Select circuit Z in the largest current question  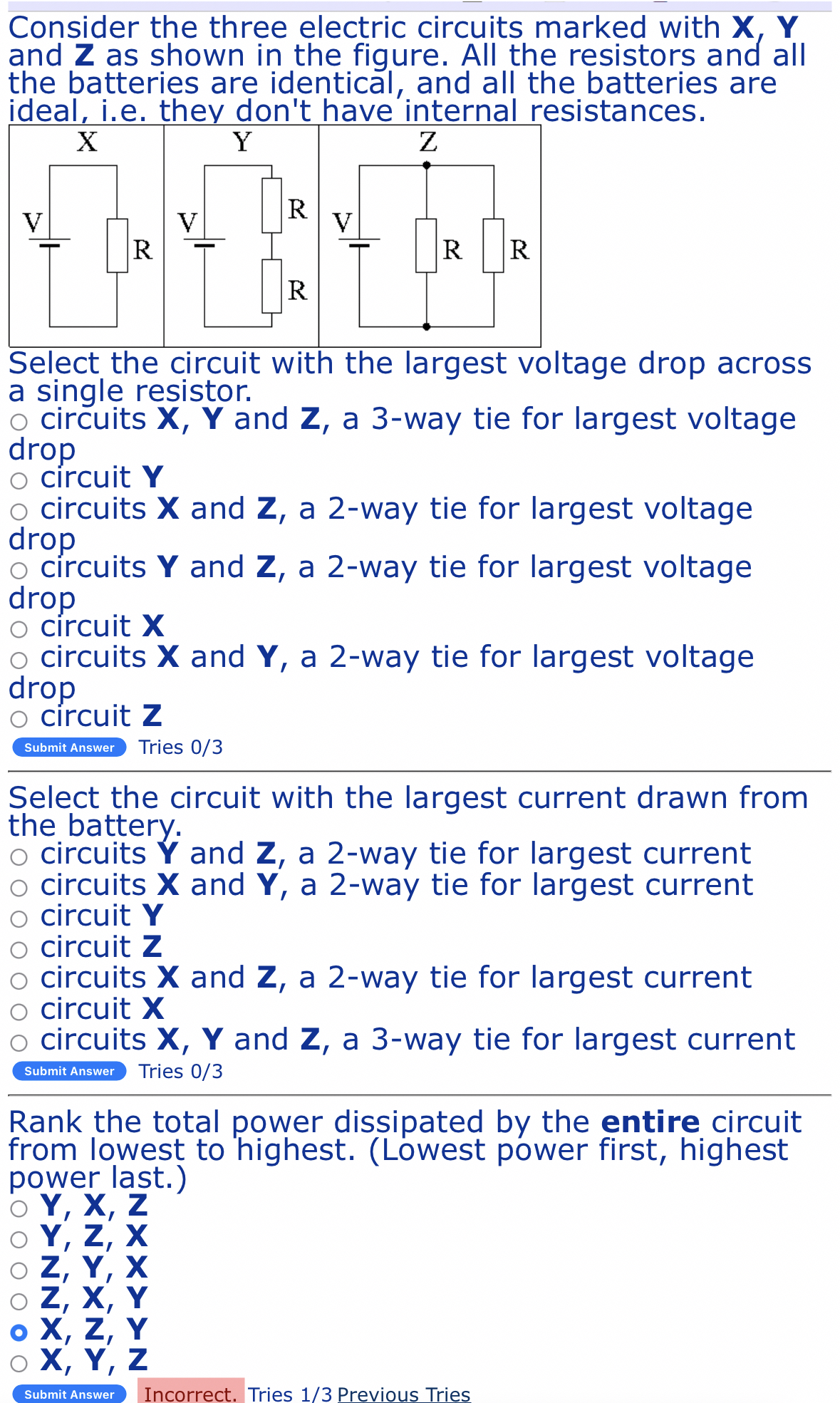[19, 950]
